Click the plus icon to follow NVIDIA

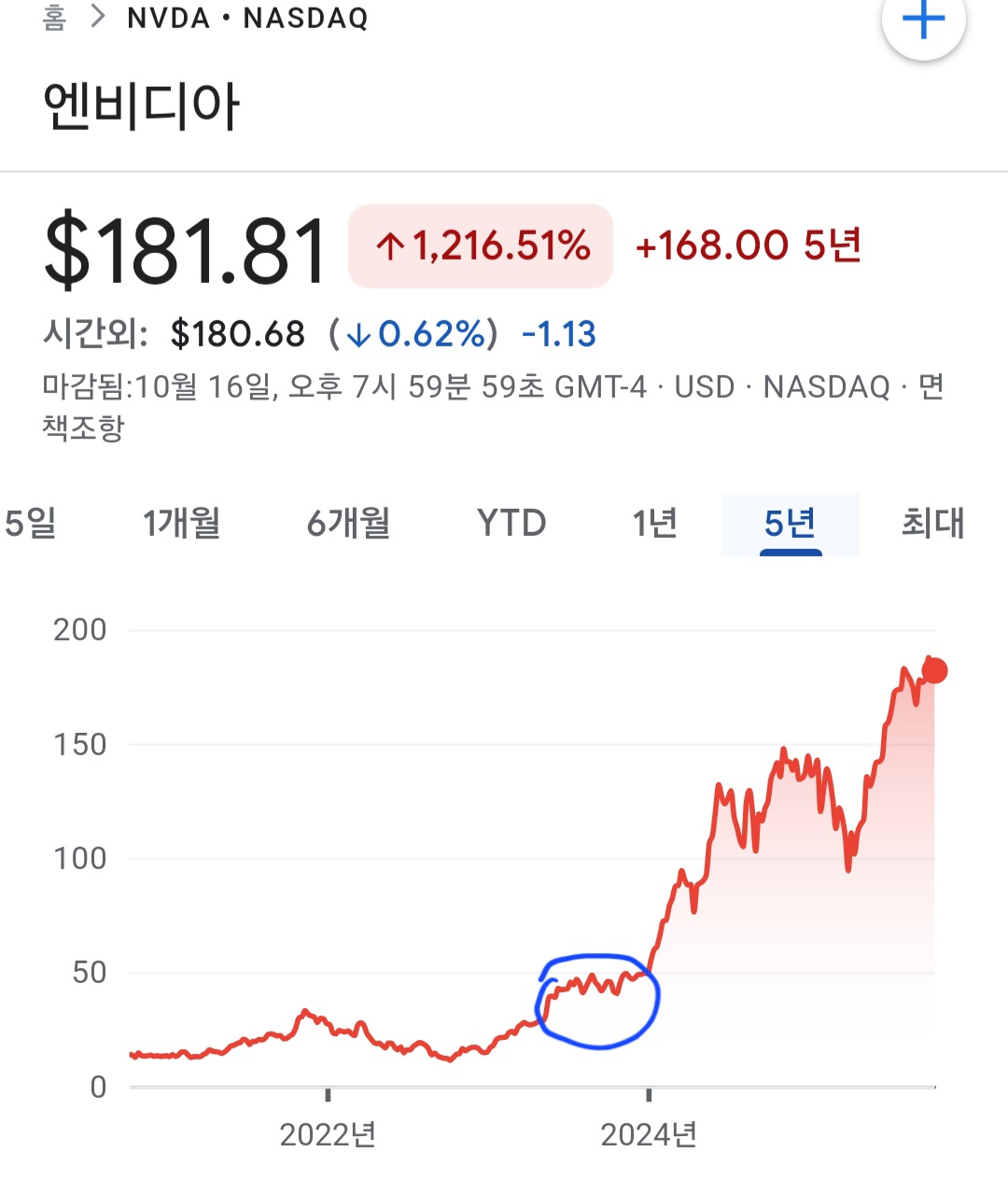(x=922, y=22)
